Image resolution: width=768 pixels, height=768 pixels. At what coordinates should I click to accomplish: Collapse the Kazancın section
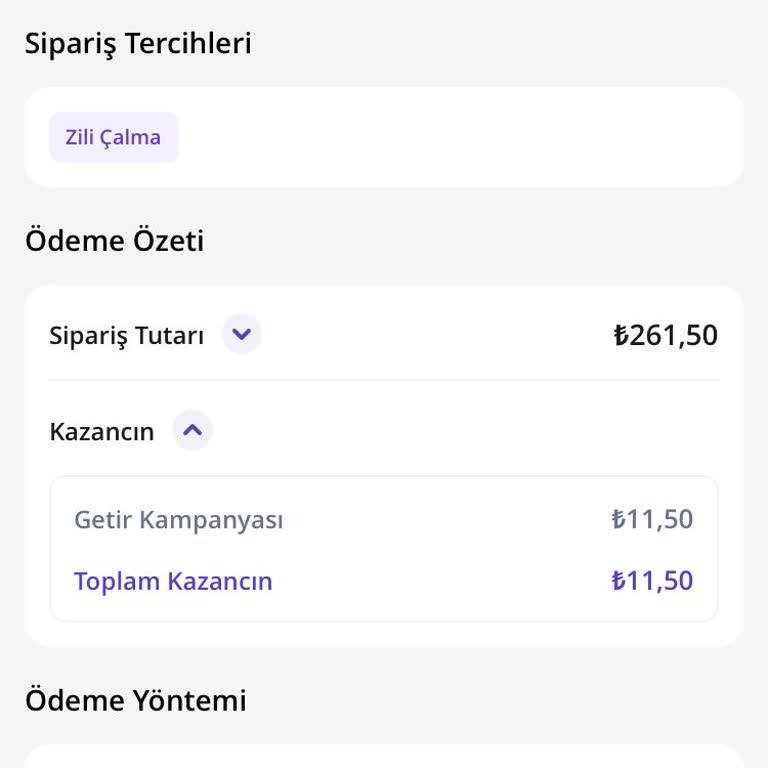193,431
